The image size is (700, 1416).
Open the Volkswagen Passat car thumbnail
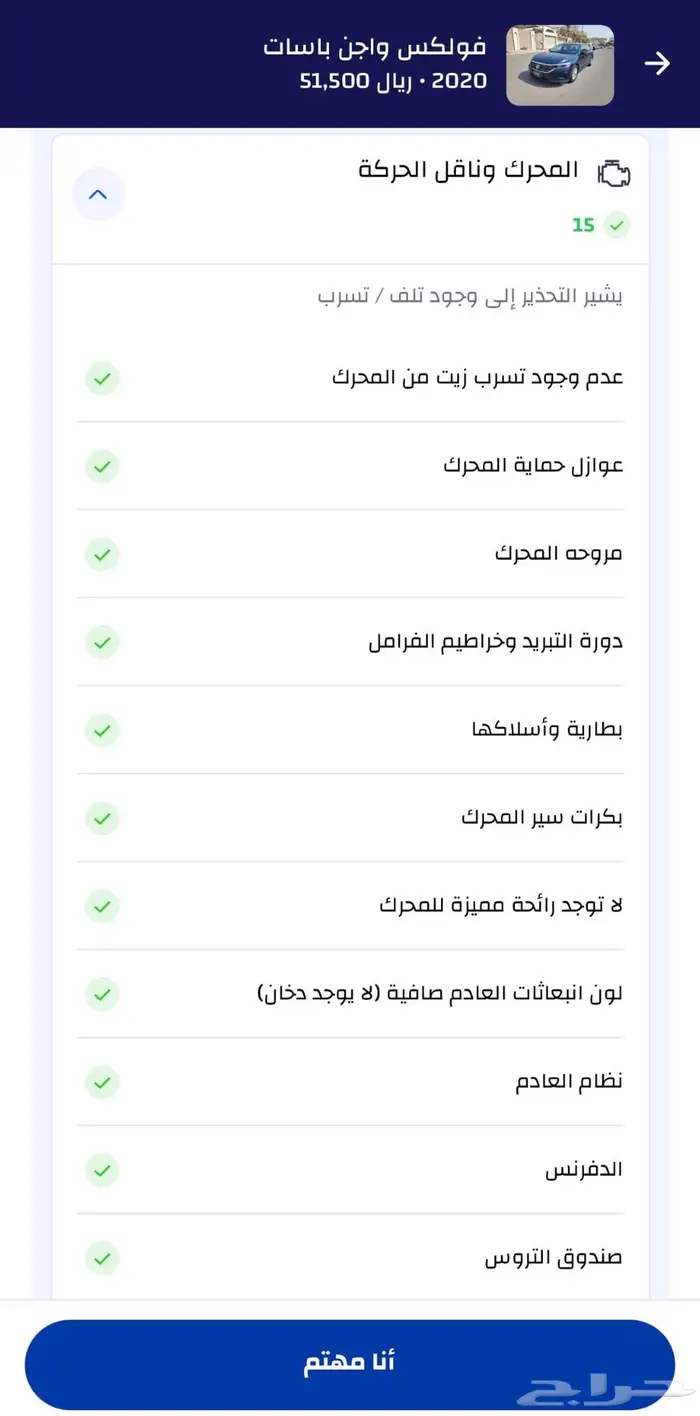(560, 65)
